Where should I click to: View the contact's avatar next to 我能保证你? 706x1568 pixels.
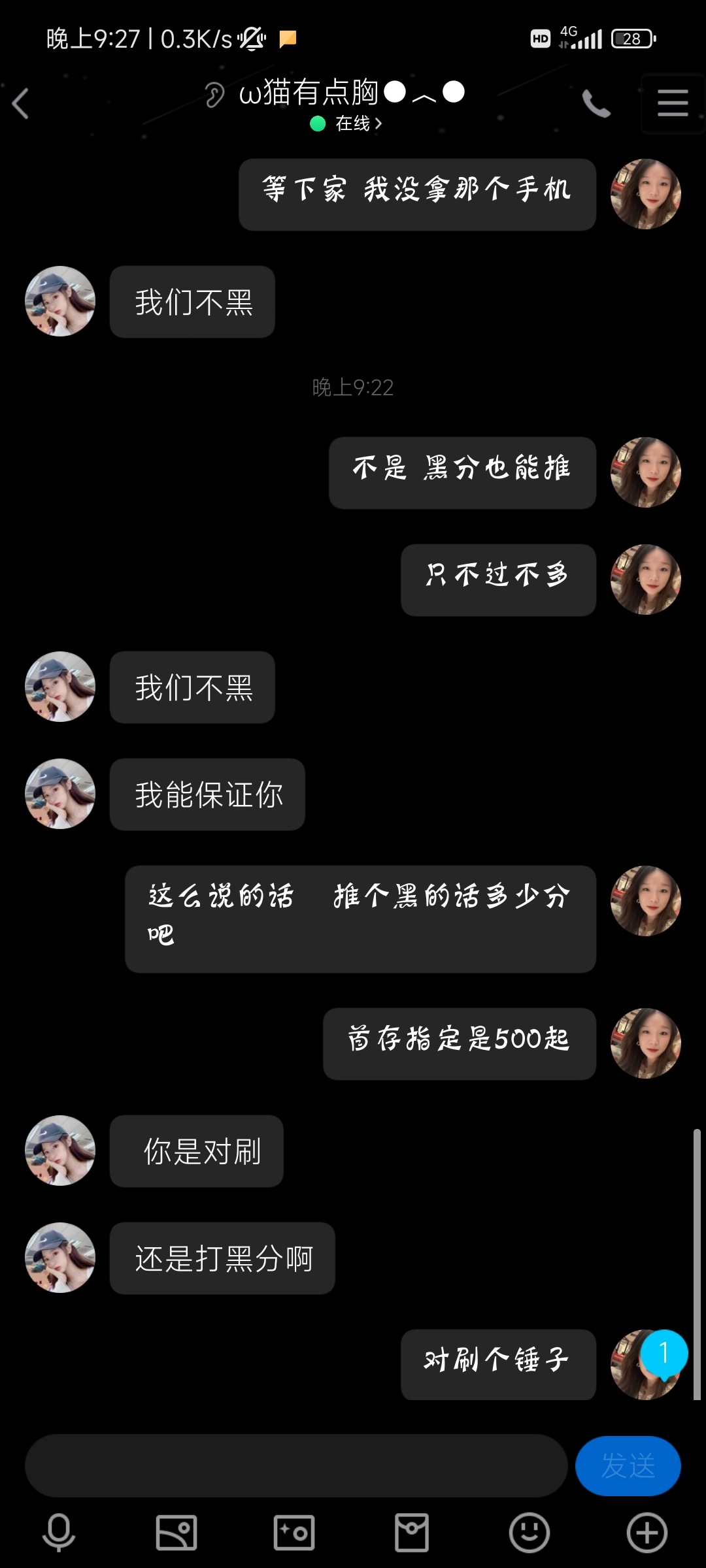coord(60,794)
